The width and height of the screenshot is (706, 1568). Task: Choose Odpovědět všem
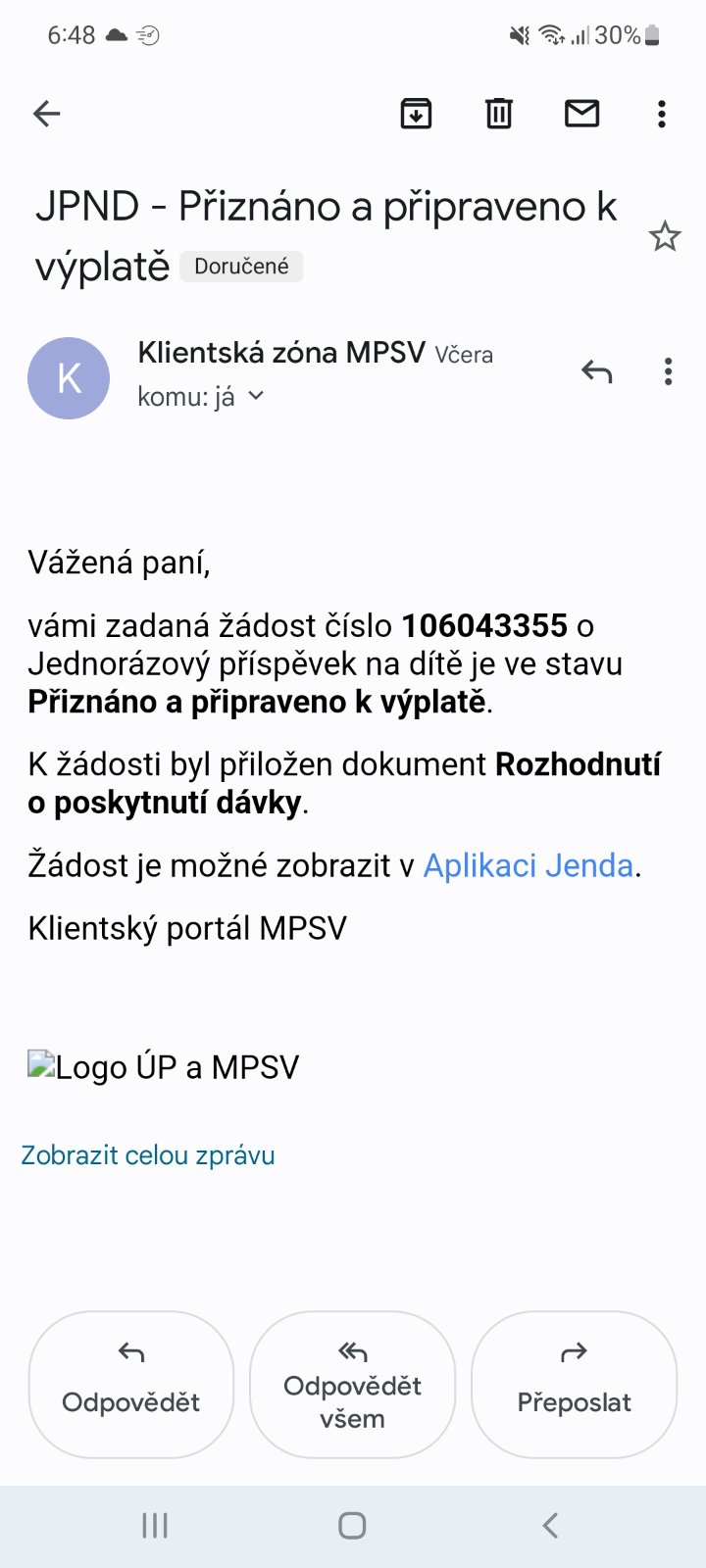click(353, 1384)
